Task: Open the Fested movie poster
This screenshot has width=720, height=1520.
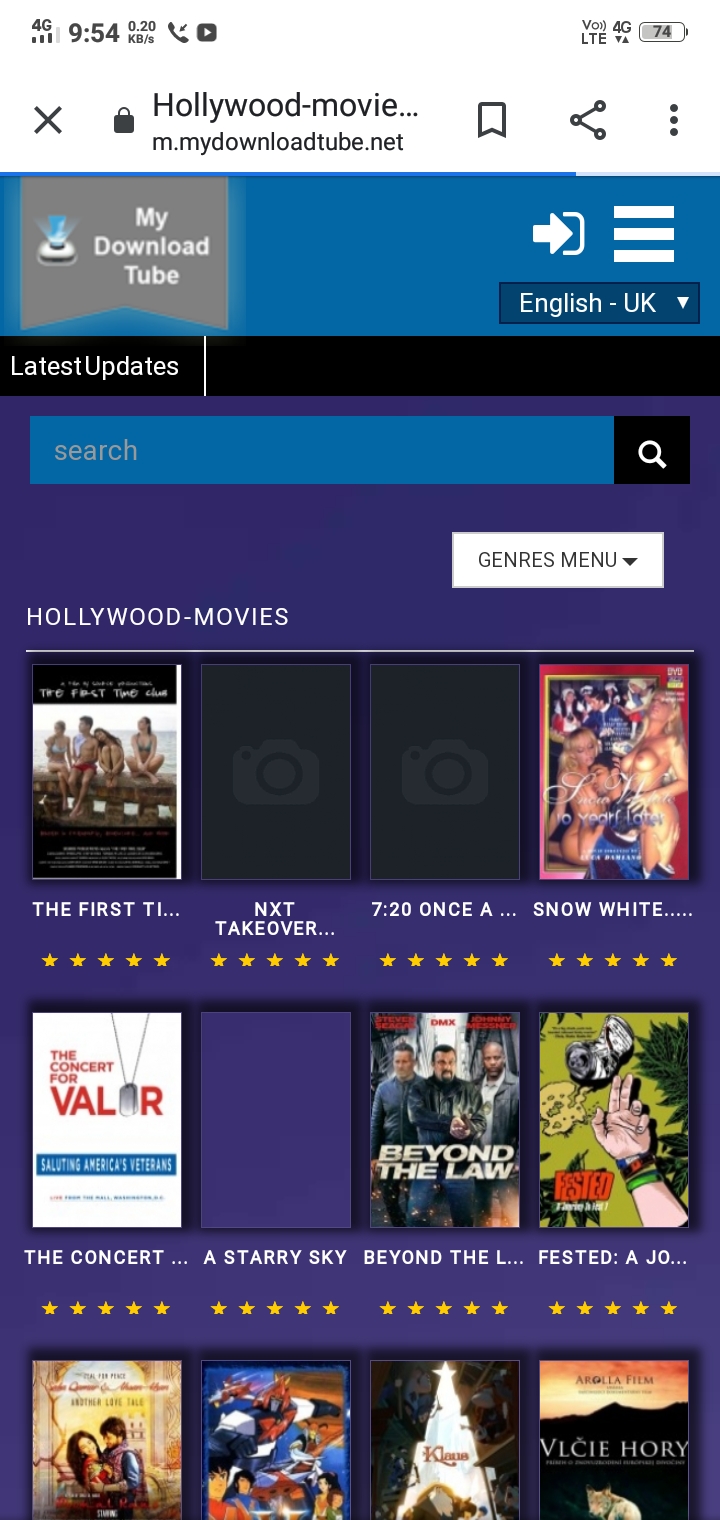Action: click(614, 1120)
